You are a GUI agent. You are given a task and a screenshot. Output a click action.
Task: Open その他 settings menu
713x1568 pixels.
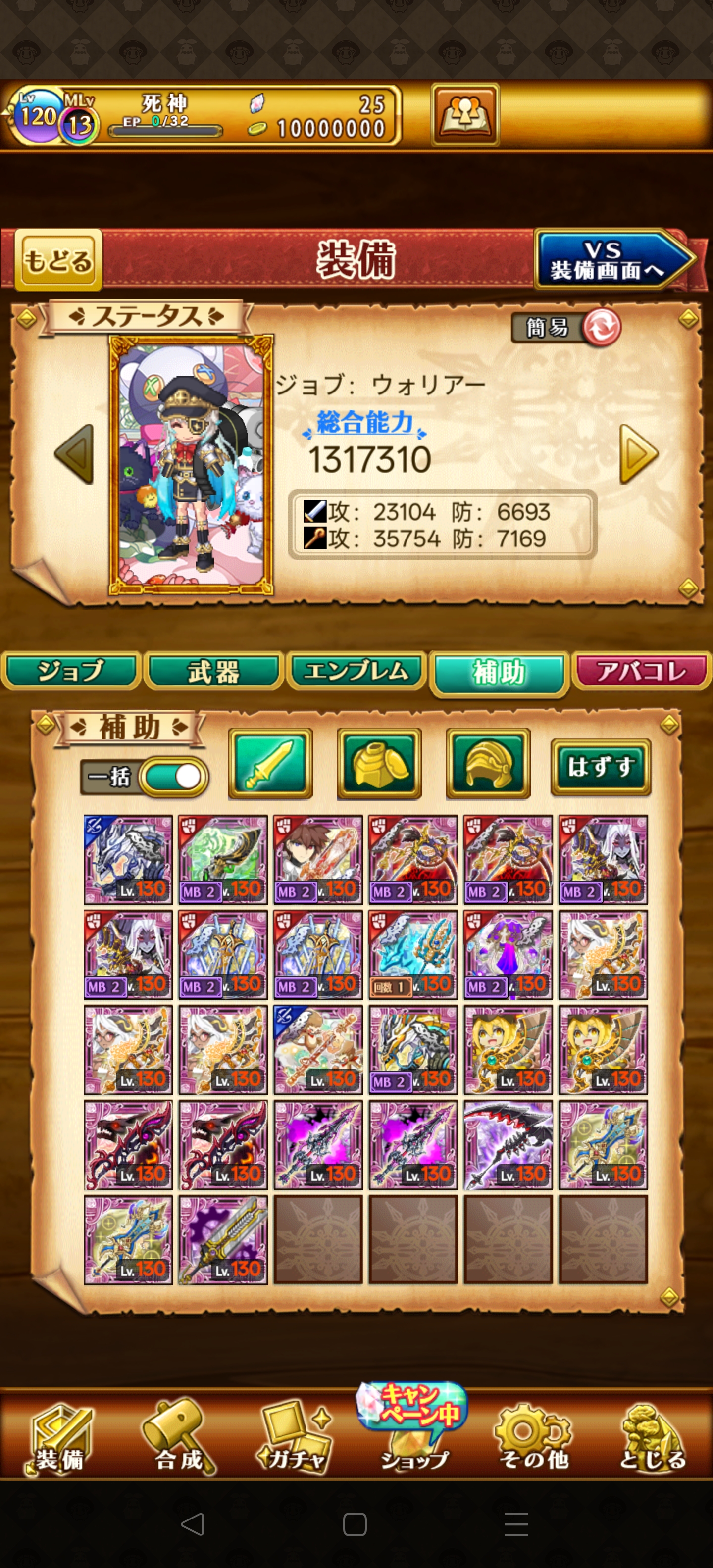[533, 1439]
